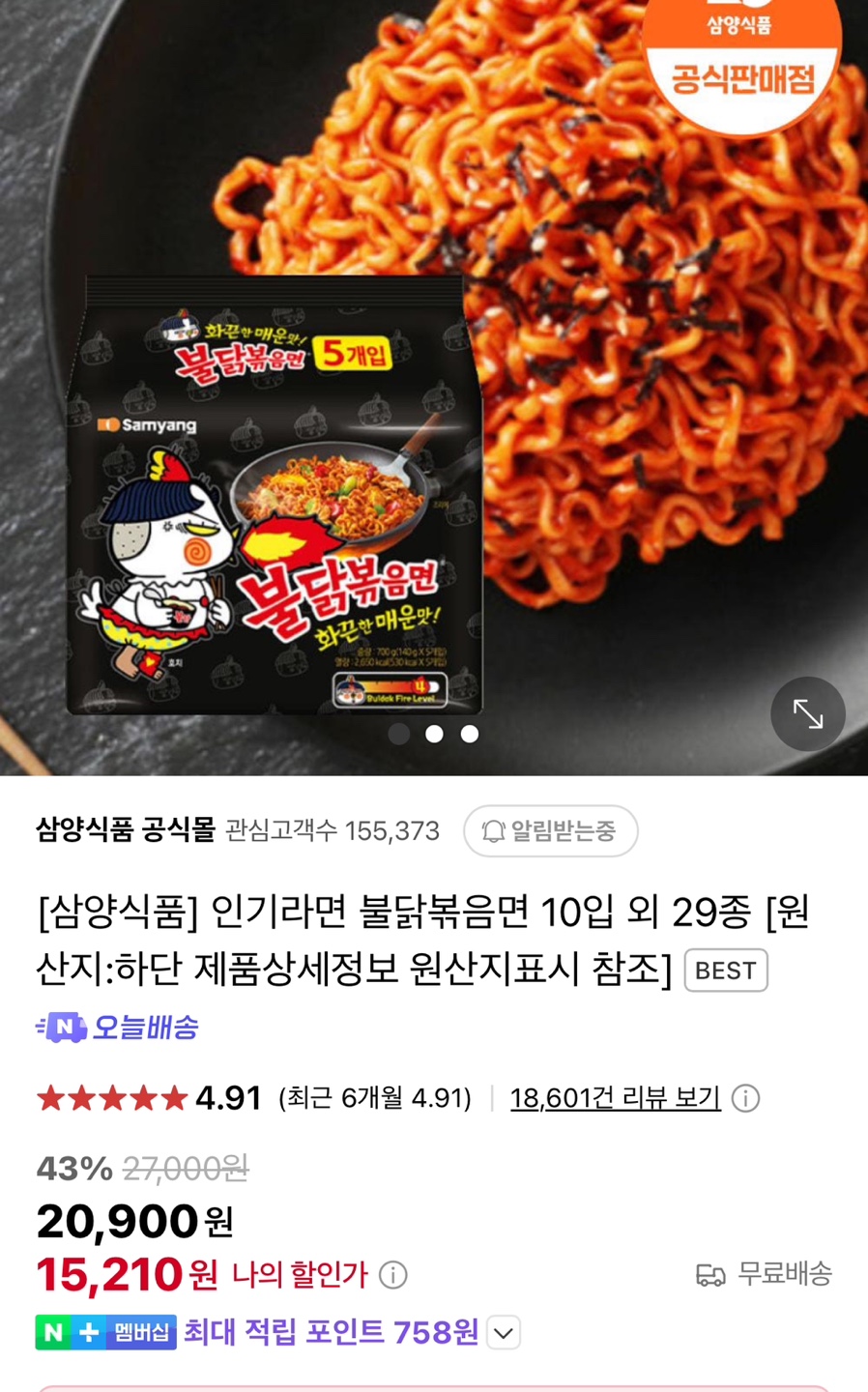
Task: Open the 18,601건 리뷰 보기 link
Action: (615, 1098)
